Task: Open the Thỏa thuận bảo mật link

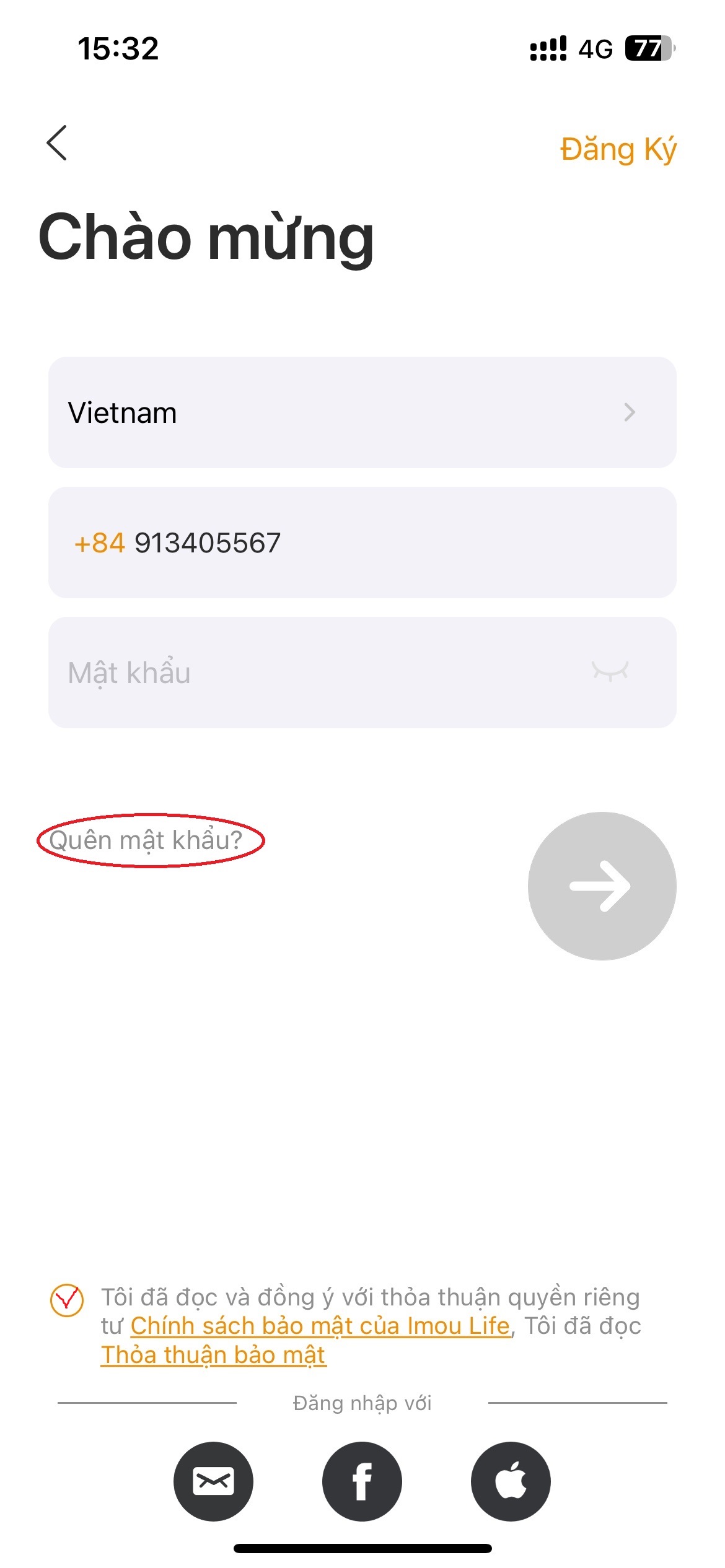Action: tap(213, 1355)
